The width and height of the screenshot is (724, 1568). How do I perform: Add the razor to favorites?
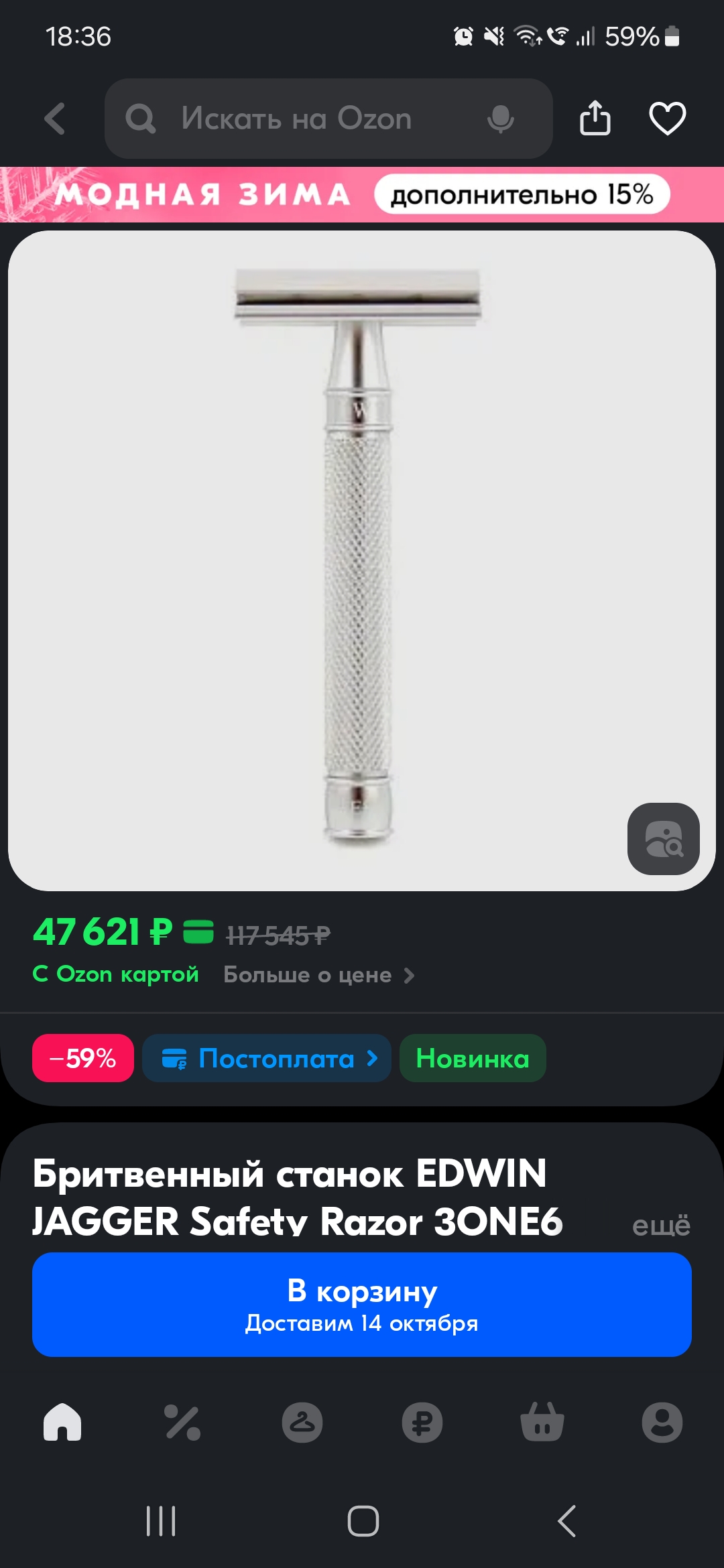pyautogui.click(x=667, y=119)
